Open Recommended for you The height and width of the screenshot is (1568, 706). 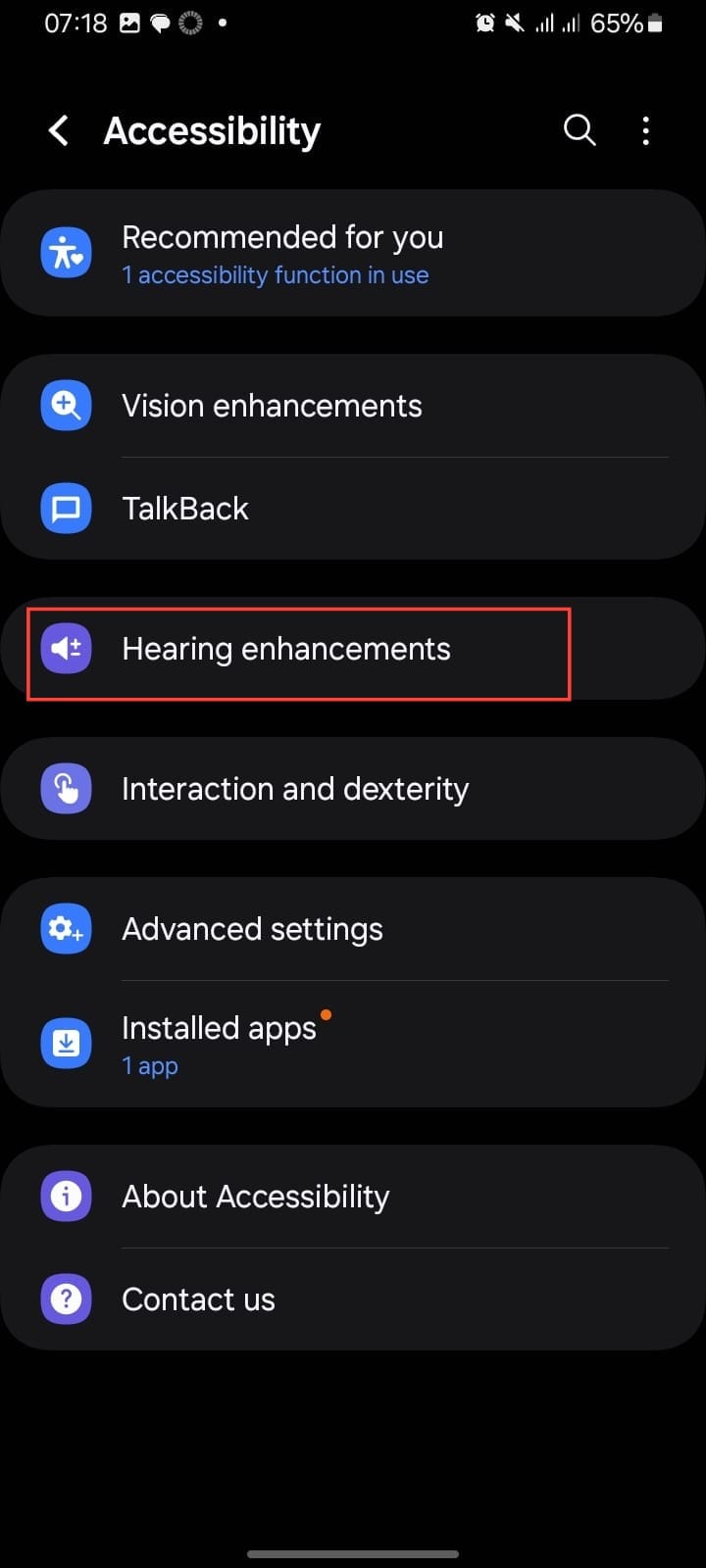click(353, 254)
